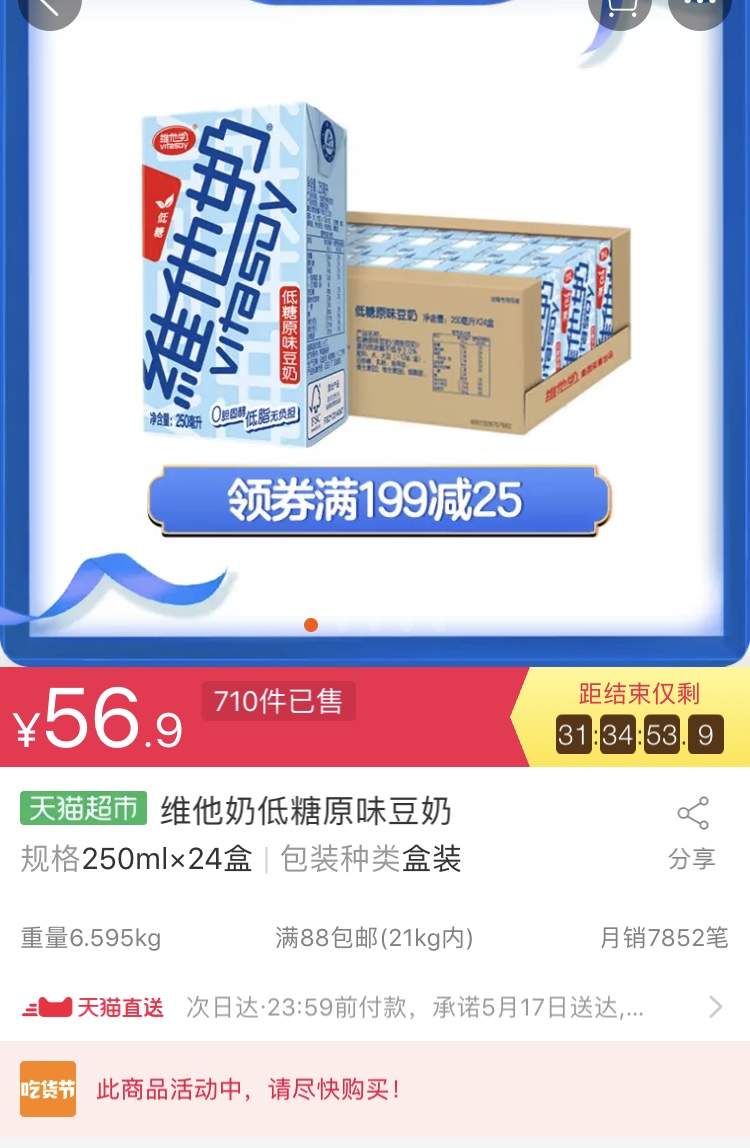Go back using the top arrow
This screenshot has height=1148, width=750.
coord(48,8)
